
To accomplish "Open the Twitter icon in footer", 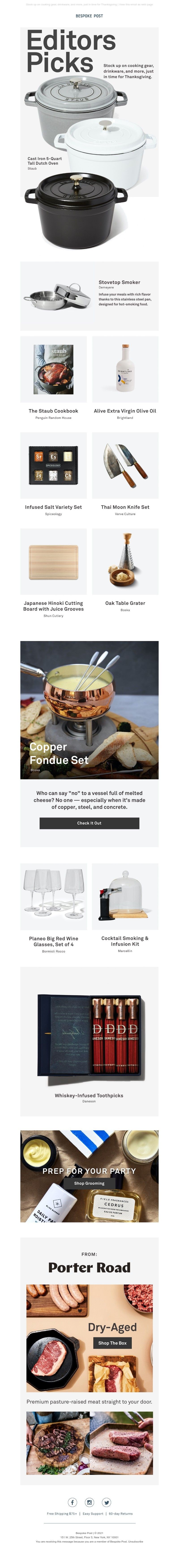I will (107, 1502).
